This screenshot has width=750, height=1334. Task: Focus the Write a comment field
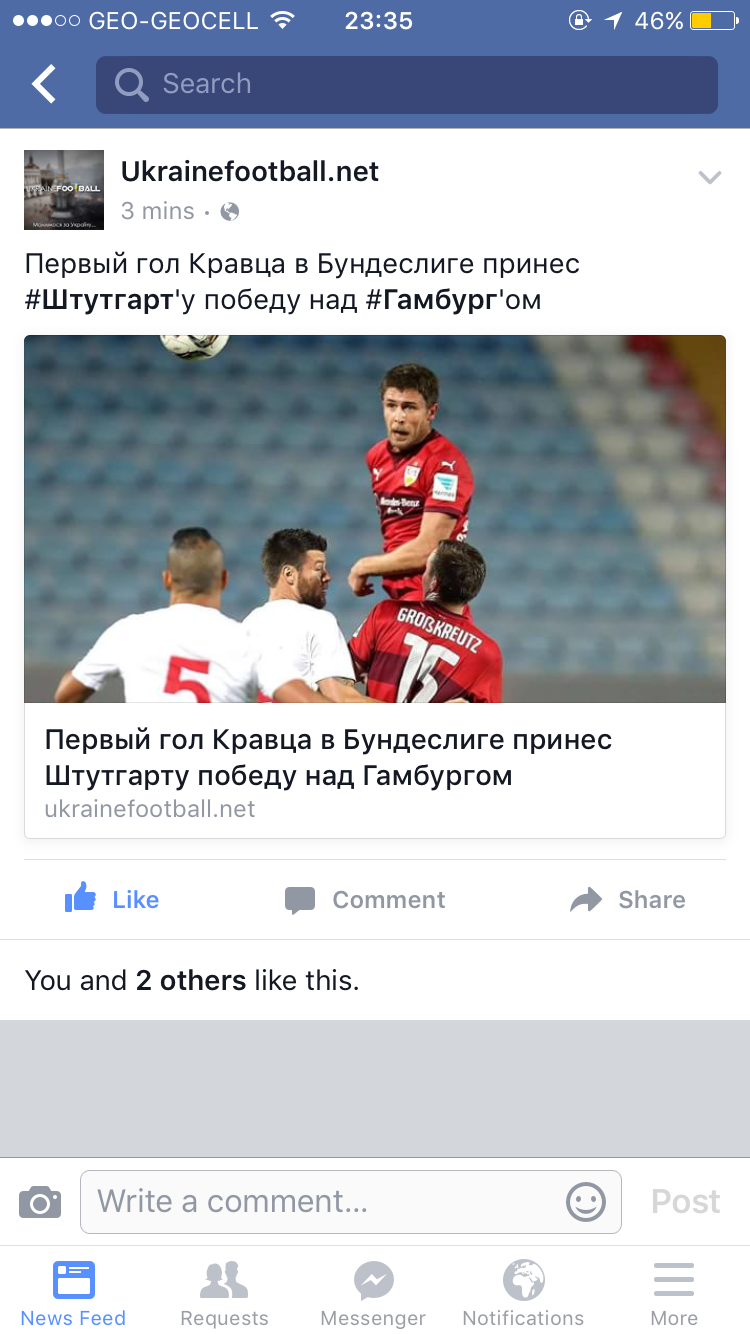[x=320, y=1202]
